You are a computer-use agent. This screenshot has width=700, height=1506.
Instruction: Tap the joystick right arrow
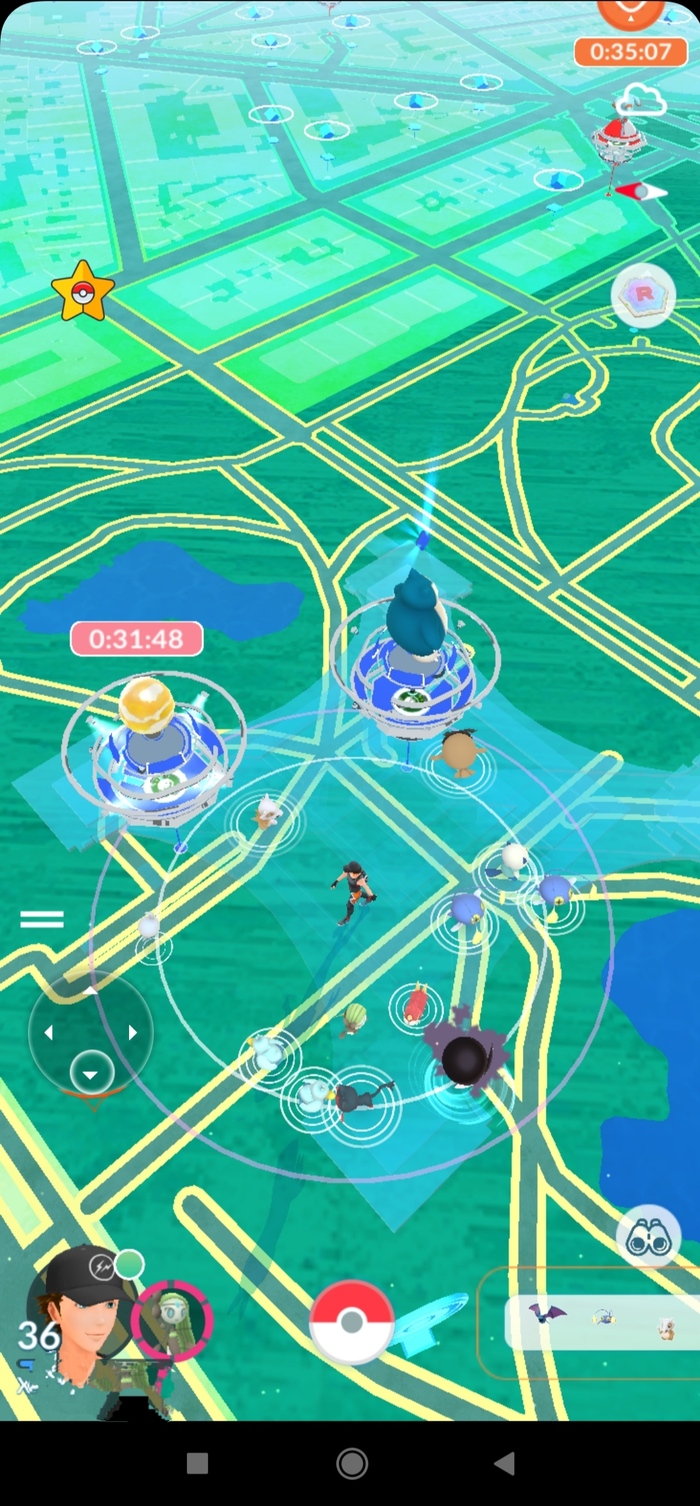(x=133, y=1032)
